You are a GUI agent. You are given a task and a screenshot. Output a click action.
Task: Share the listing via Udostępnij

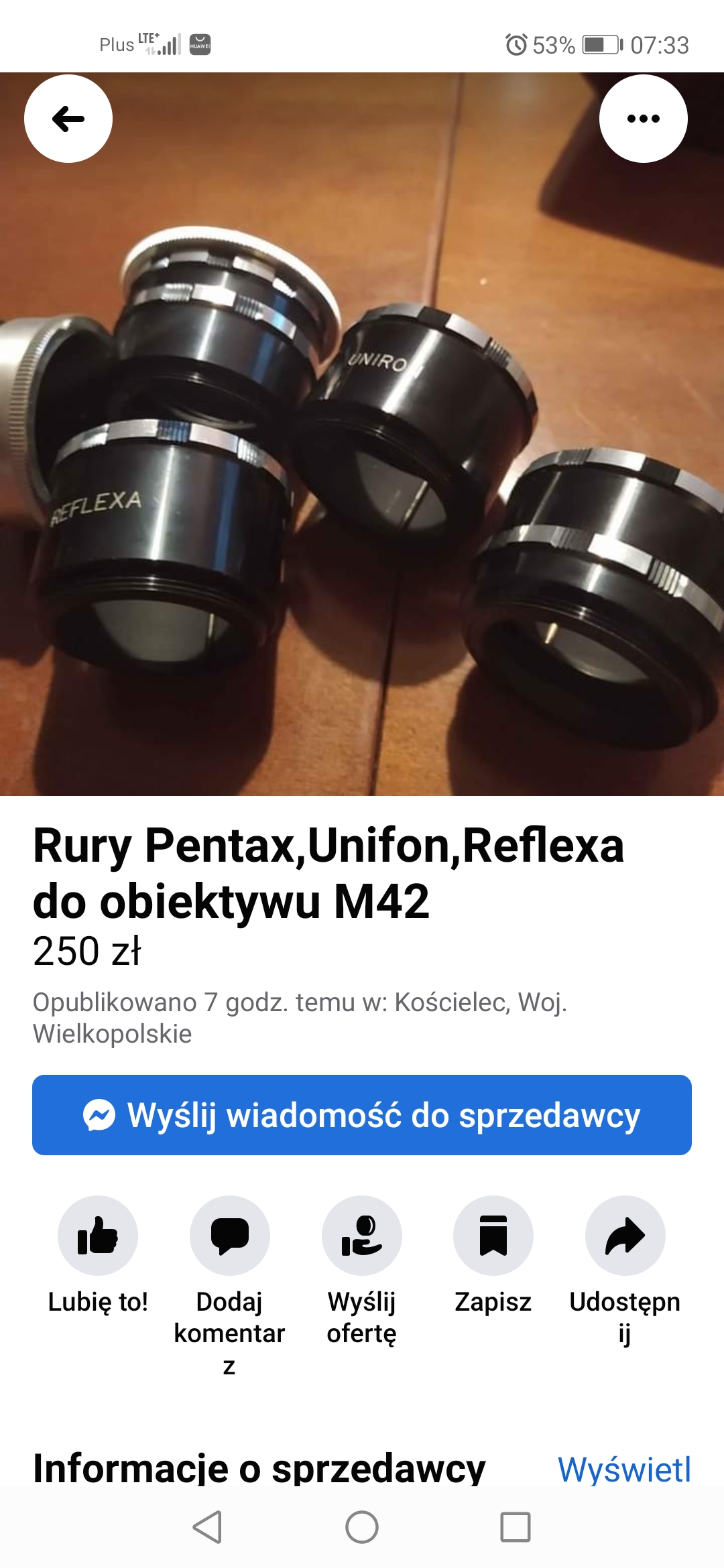click(625, 1236)
